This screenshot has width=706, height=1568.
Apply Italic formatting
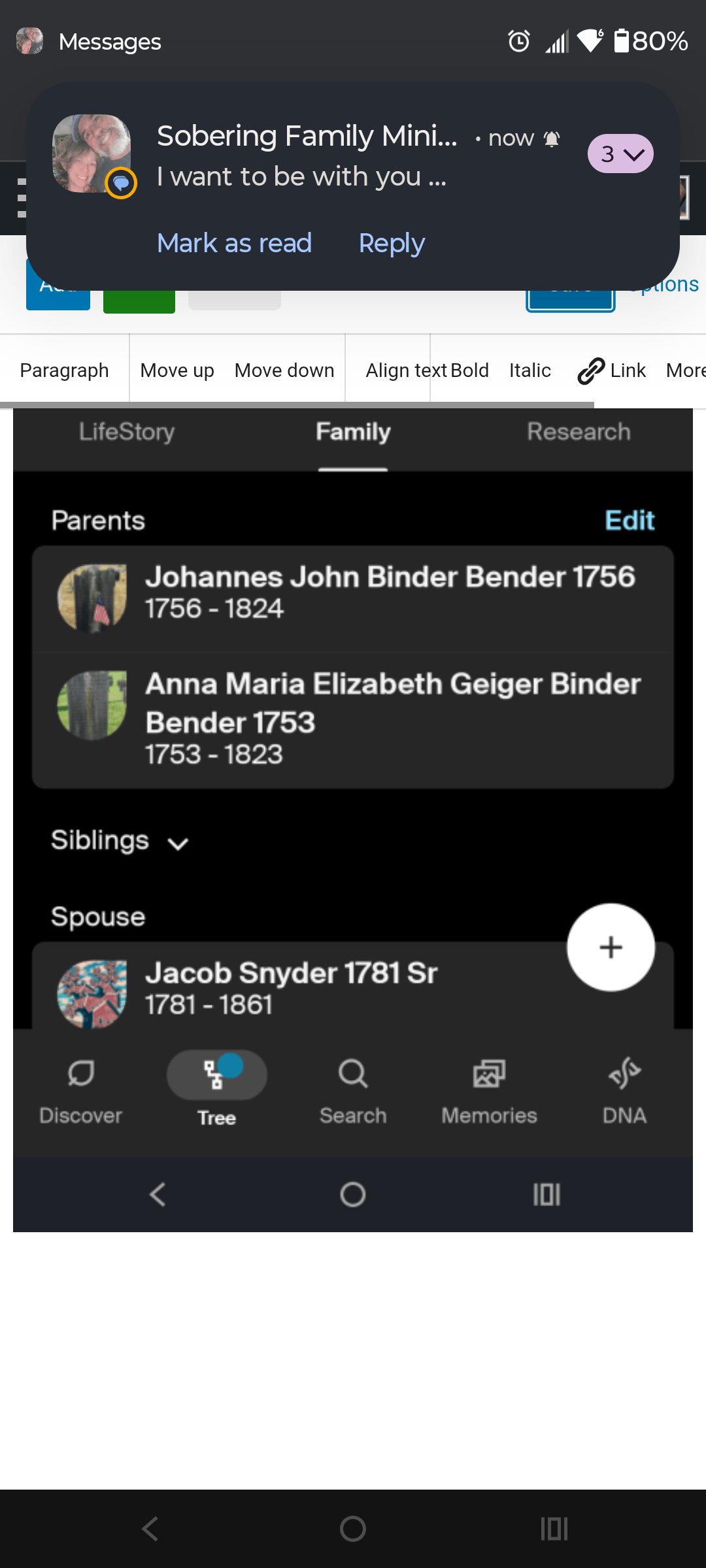click(x=529, y=370)
